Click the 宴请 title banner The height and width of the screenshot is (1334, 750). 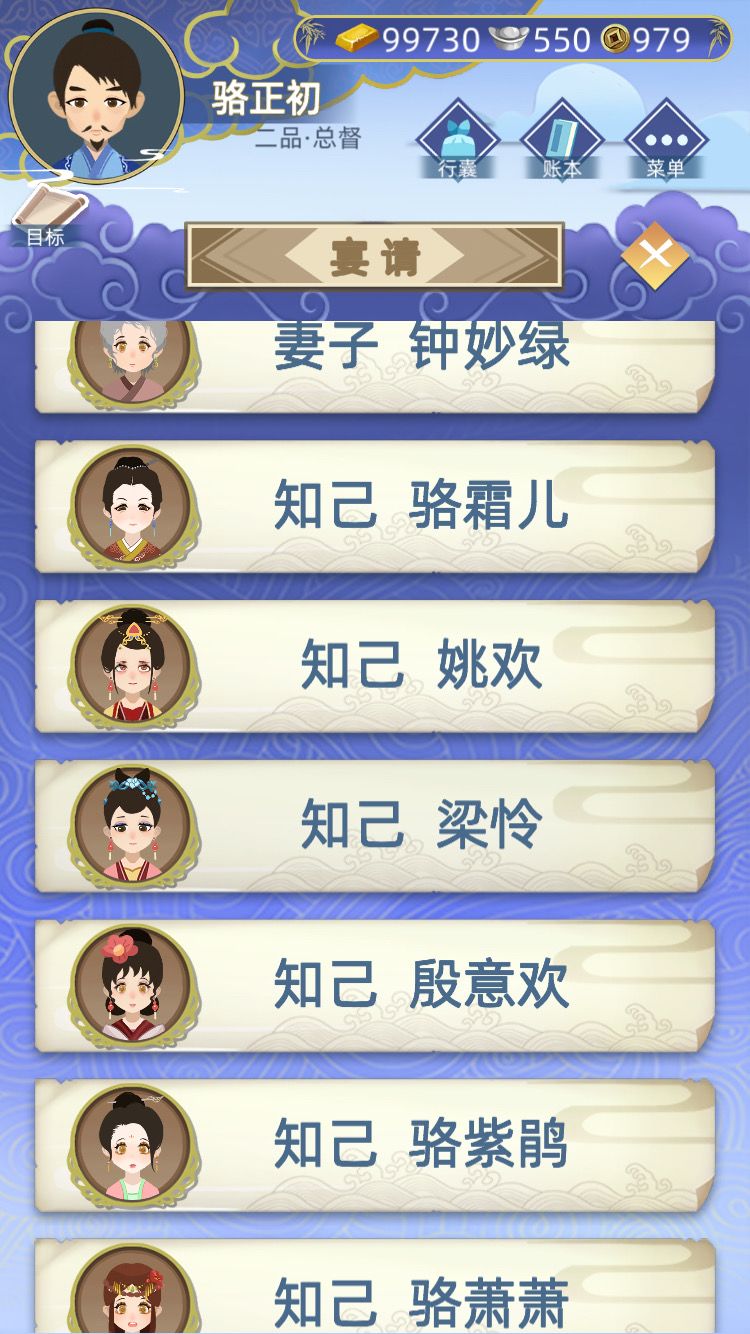tap(375, 253)
